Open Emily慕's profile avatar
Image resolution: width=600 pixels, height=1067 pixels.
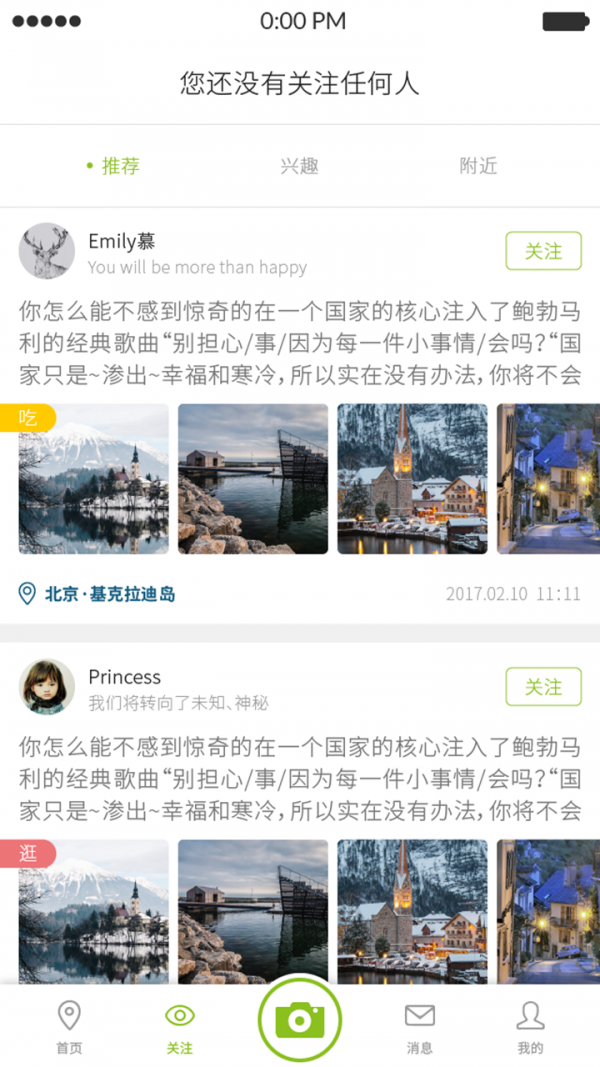coord(47,251)
